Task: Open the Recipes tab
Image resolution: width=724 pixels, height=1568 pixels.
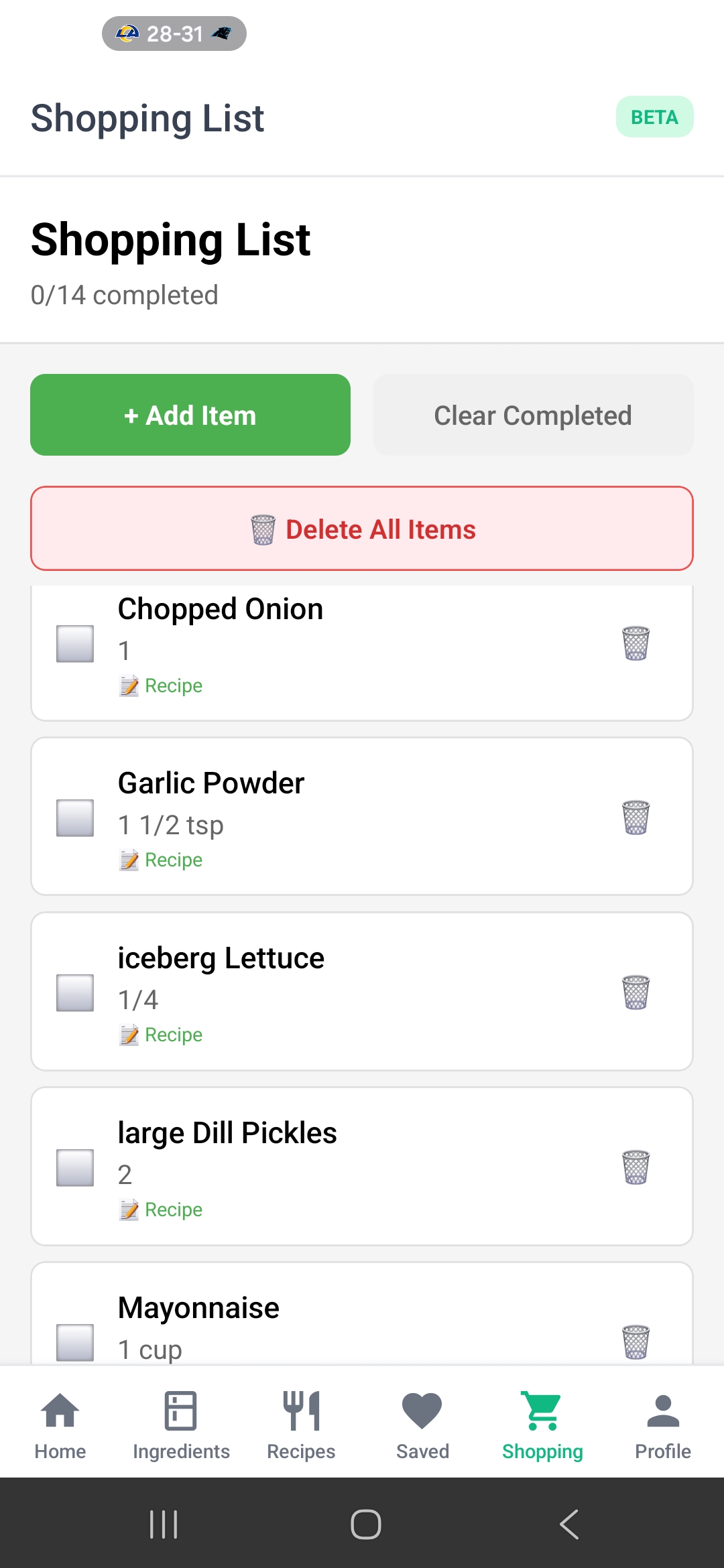Action: coord(301,1425)
